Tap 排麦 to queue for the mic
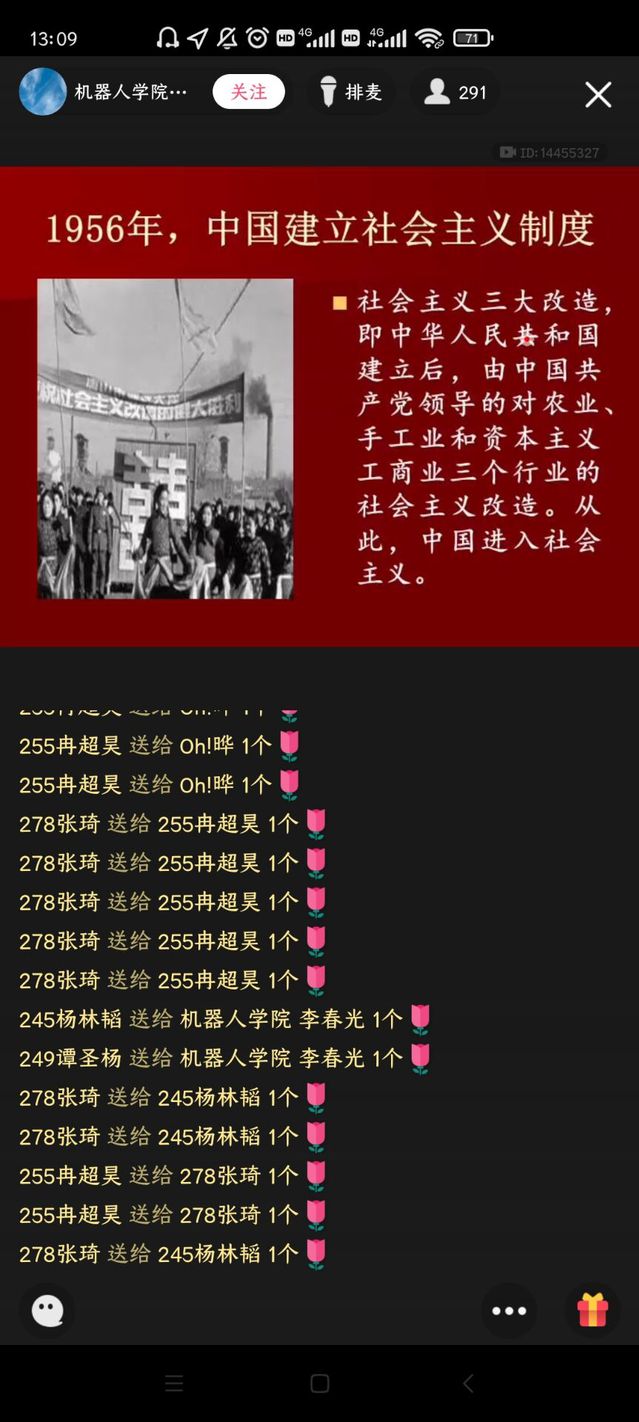 (x=351, y=92)
